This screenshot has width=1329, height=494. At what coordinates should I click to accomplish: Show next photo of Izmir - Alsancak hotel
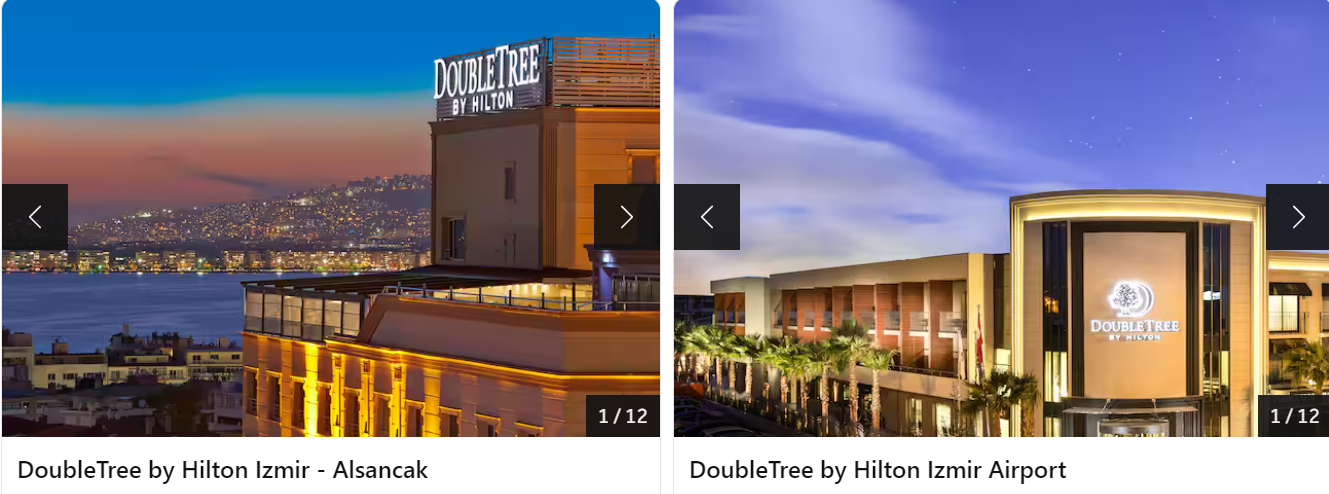point(626,217)
